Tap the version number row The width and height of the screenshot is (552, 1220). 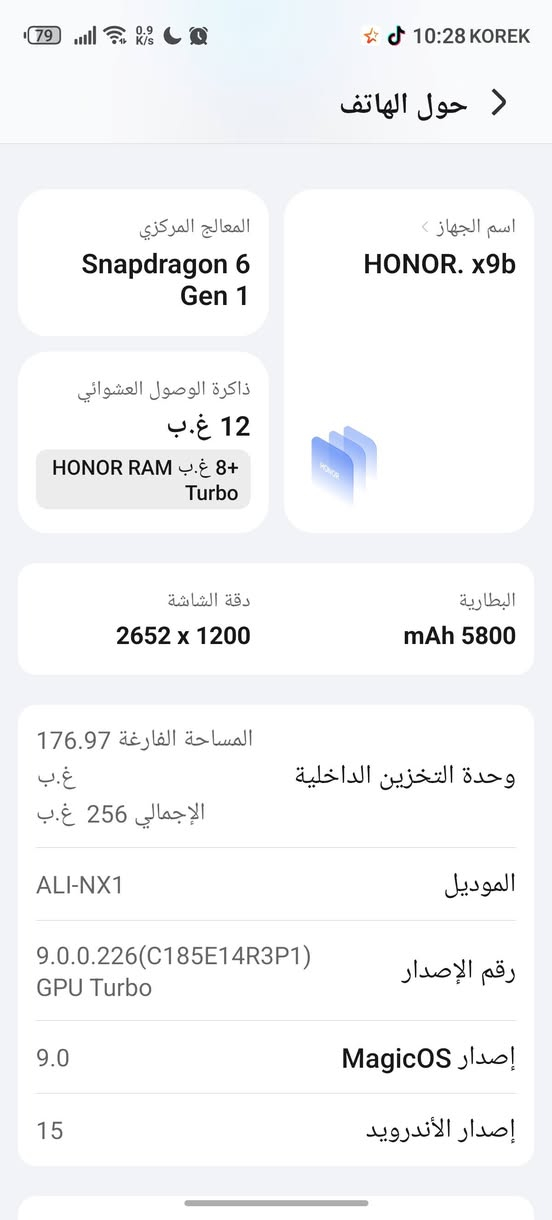pyautogui.click(x=276, y=971)
